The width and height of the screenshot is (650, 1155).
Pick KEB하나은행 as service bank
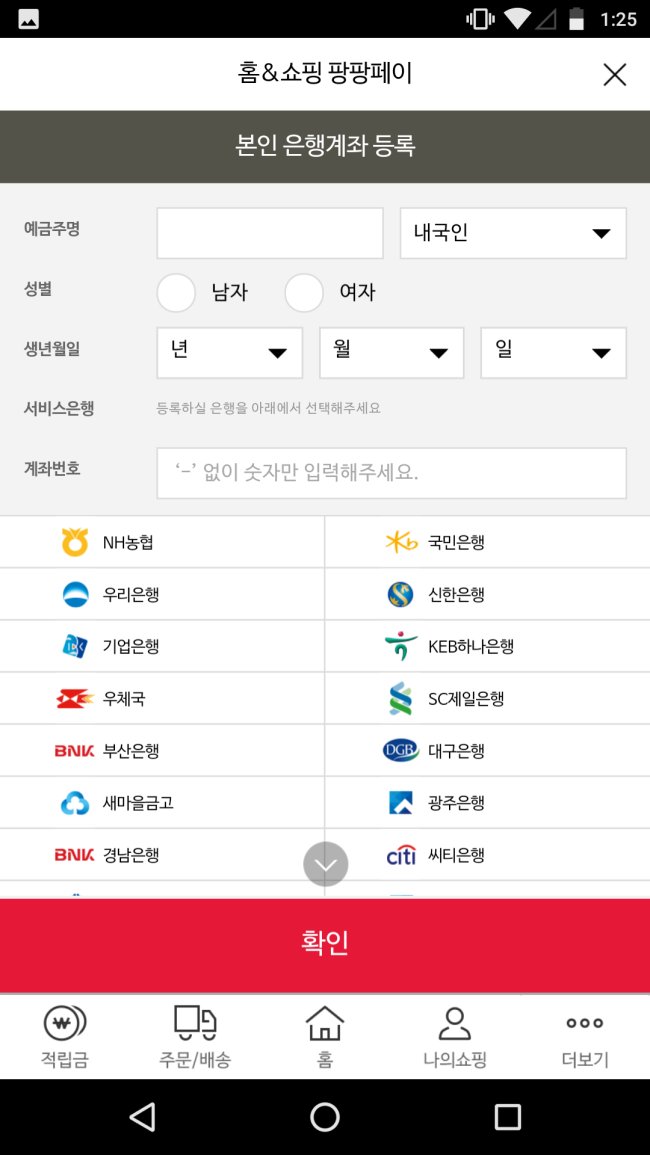487,647
